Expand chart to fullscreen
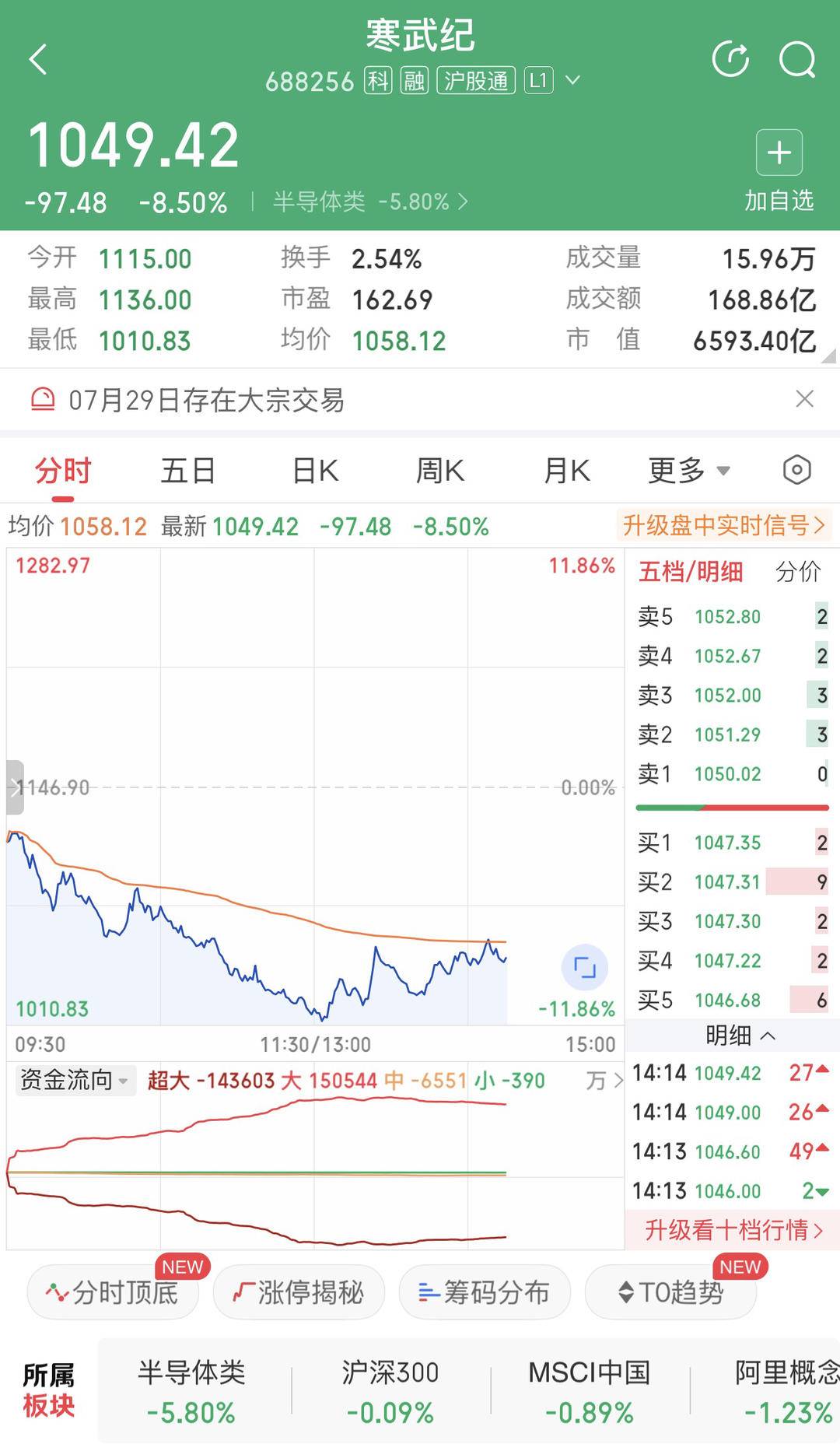Image resolution: width=840 pixels, height=1444 pixels. pyautogui.click(x=584, y=967)
